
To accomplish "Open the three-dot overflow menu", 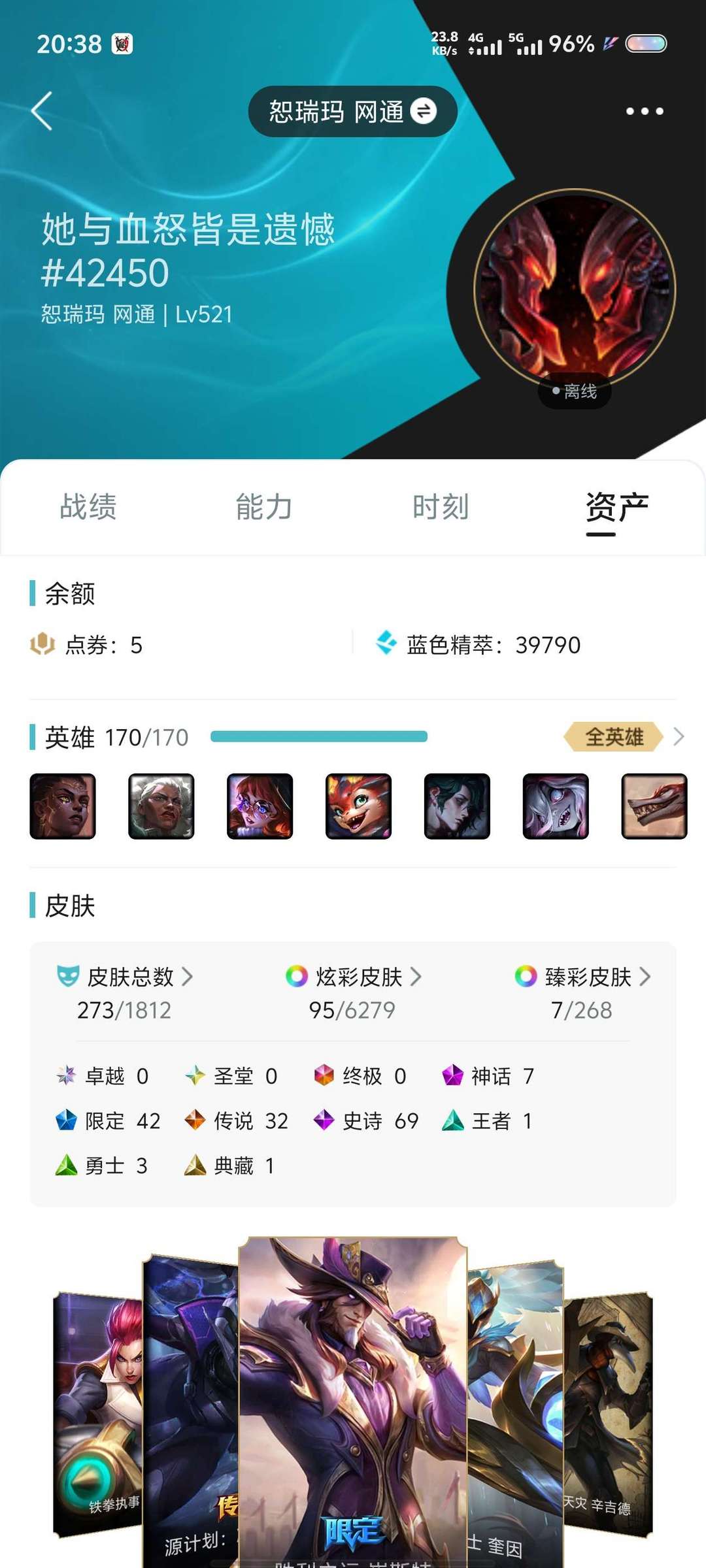I will (645, 111).
